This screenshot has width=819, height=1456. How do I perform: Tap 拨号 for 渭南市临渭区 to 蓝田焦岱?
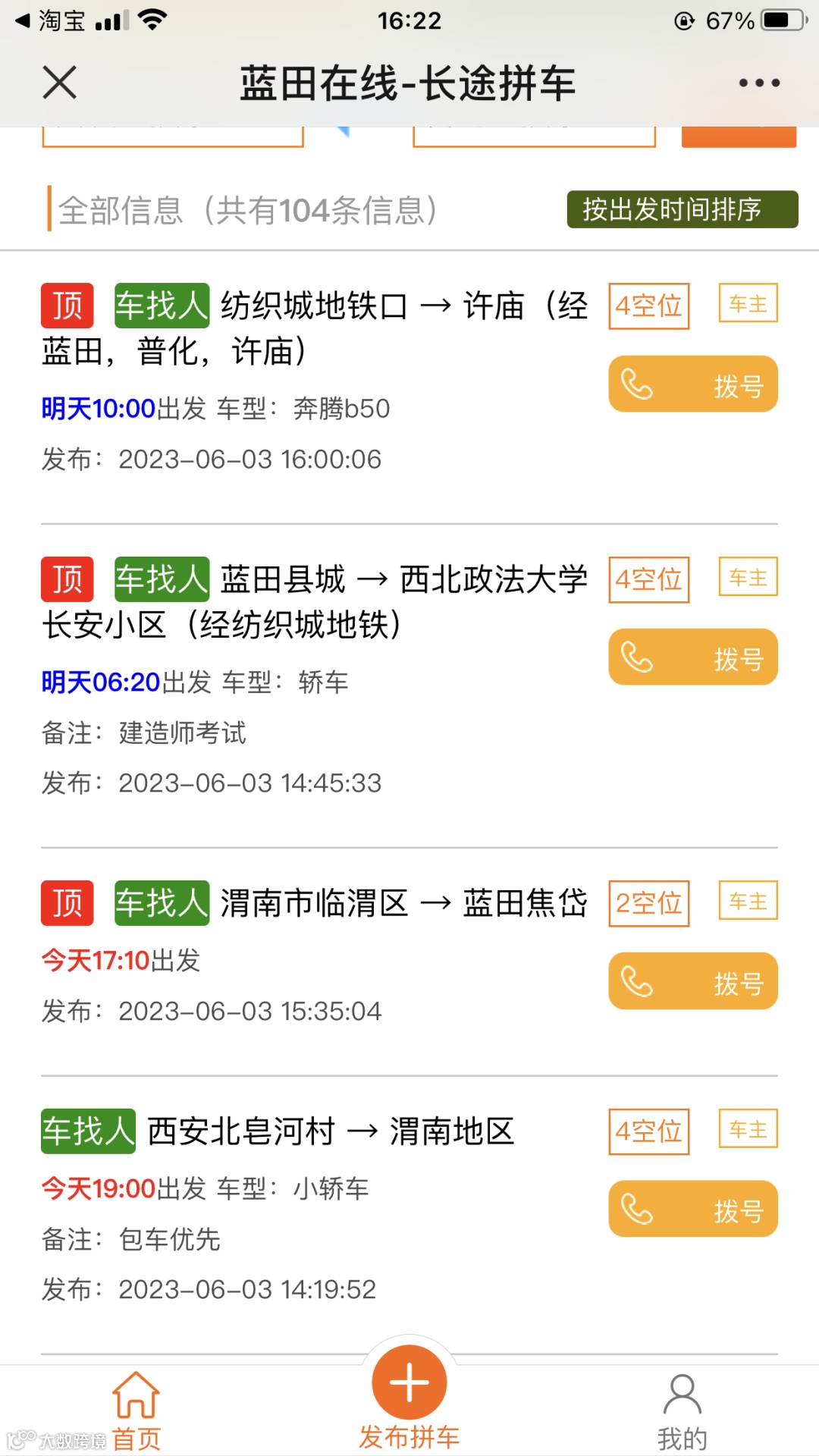(x=692, y=981)
